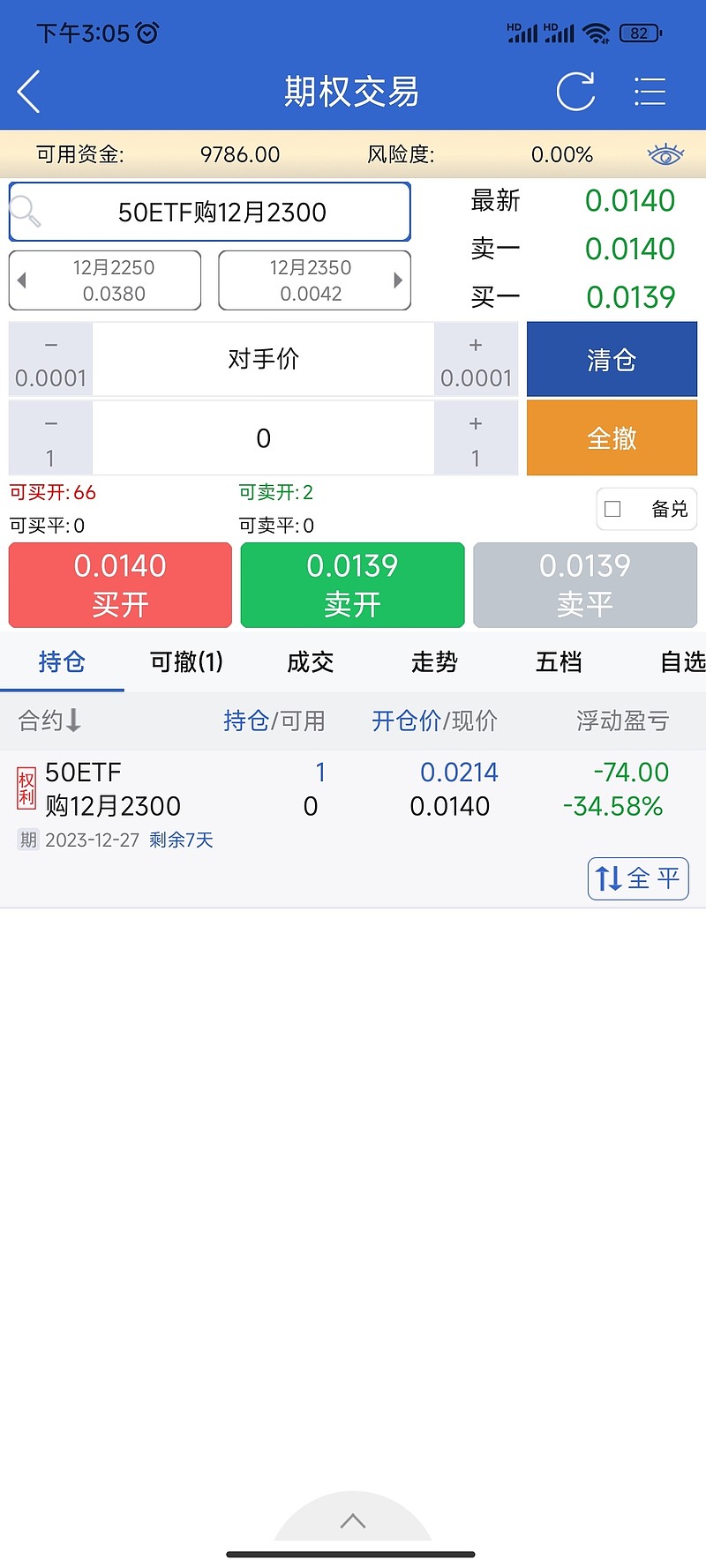Go back from the options trading page
706x1568 pixels.
pyautogui.click(x=29, y=92)
